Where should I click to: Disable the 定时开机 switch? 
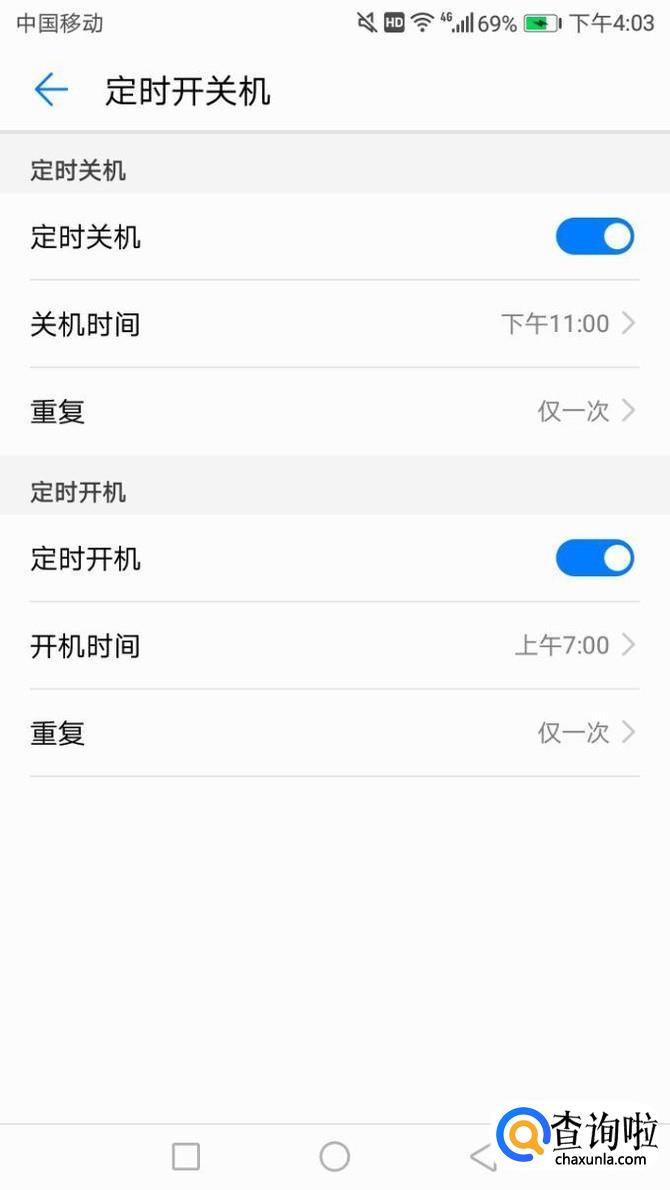(594, 558)
